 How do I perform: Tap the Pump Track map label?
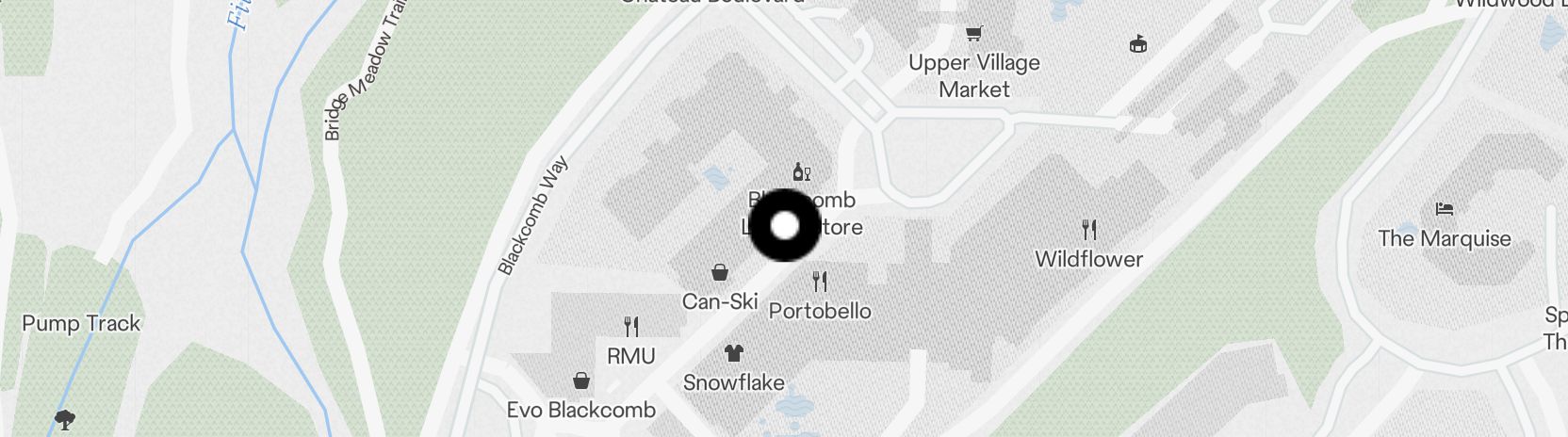coord(81,323)
